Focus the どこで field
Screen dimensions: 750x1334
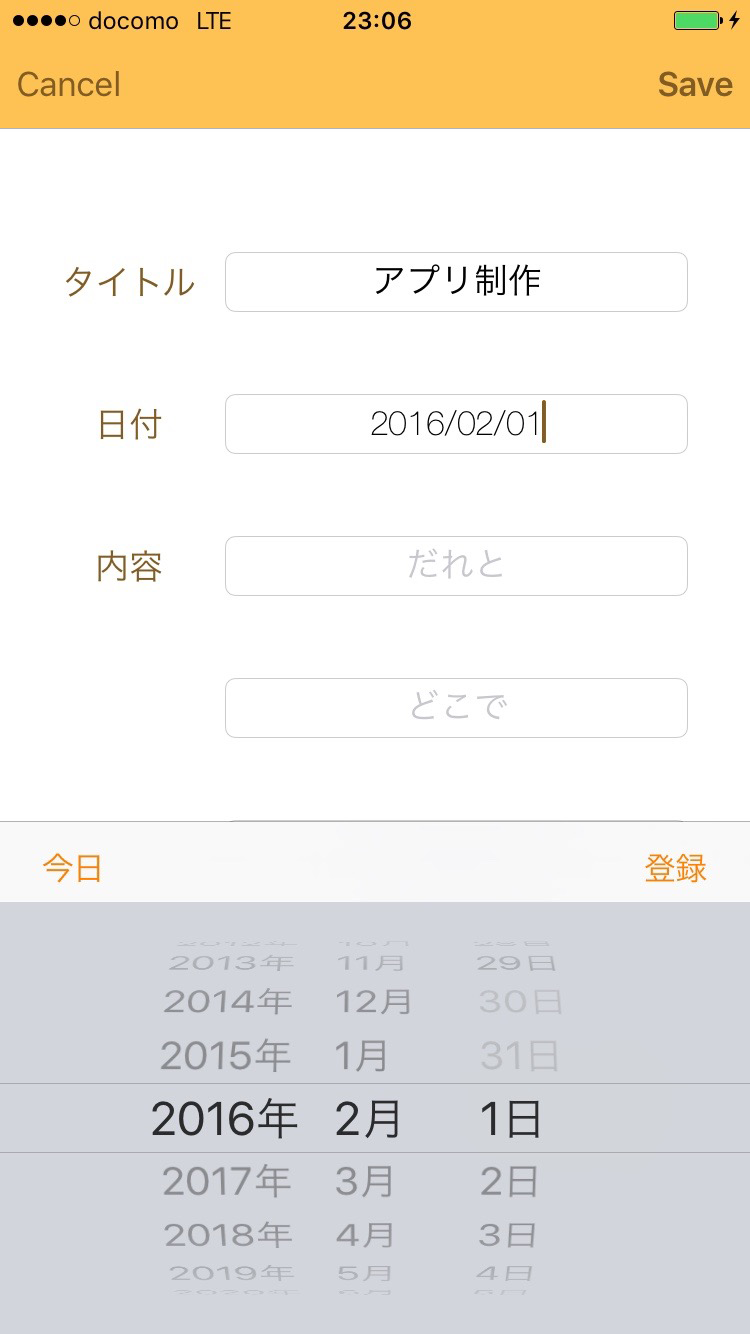[x=456, y=708]
